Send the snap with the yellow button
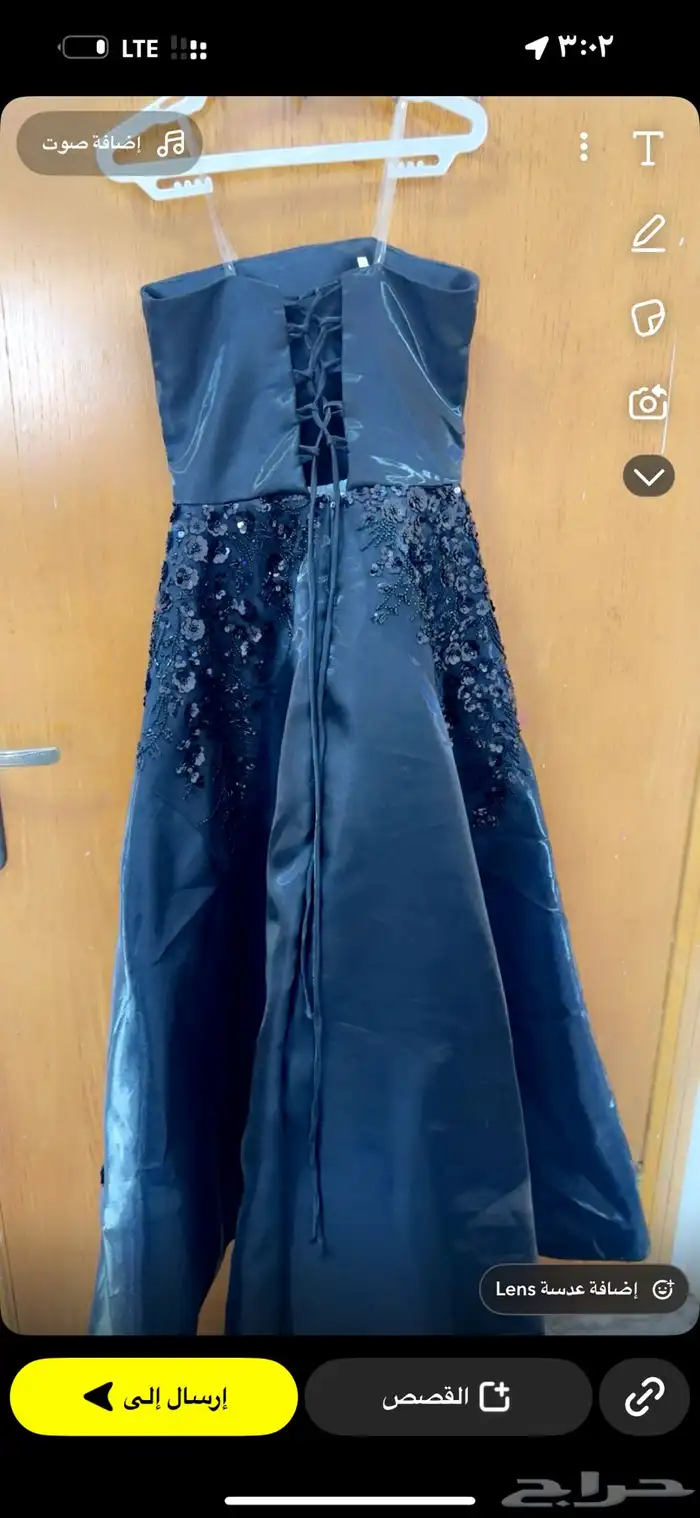 (154, 1397)
